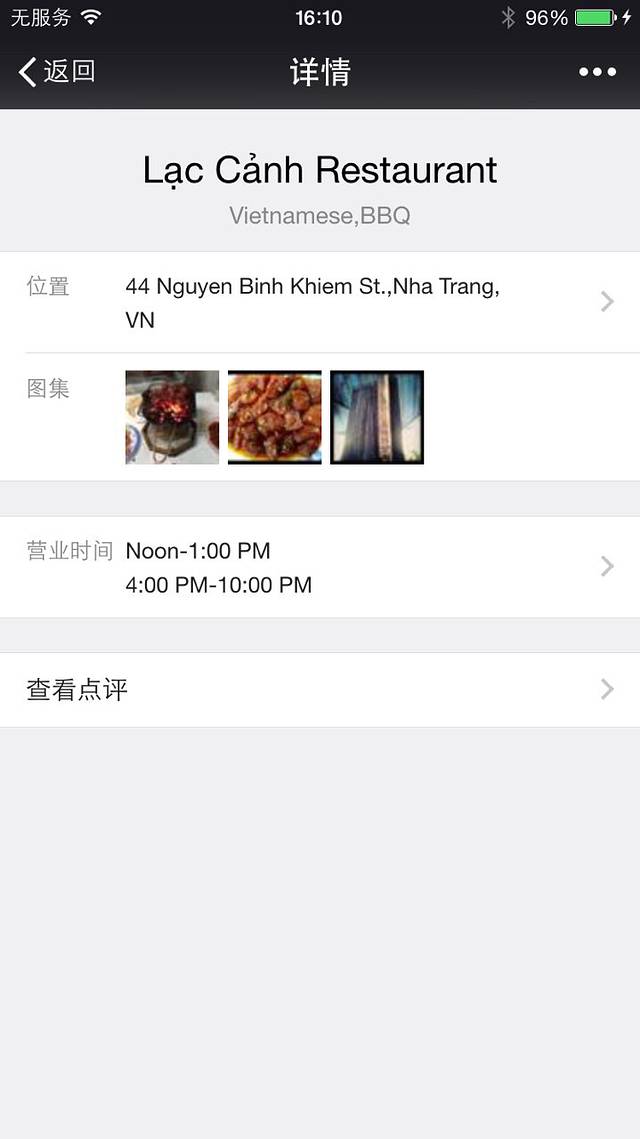The height and width of the screenshot is (1139, 640).
Task: Open 查看点评 to read reviews
Action: pos(320,690)
